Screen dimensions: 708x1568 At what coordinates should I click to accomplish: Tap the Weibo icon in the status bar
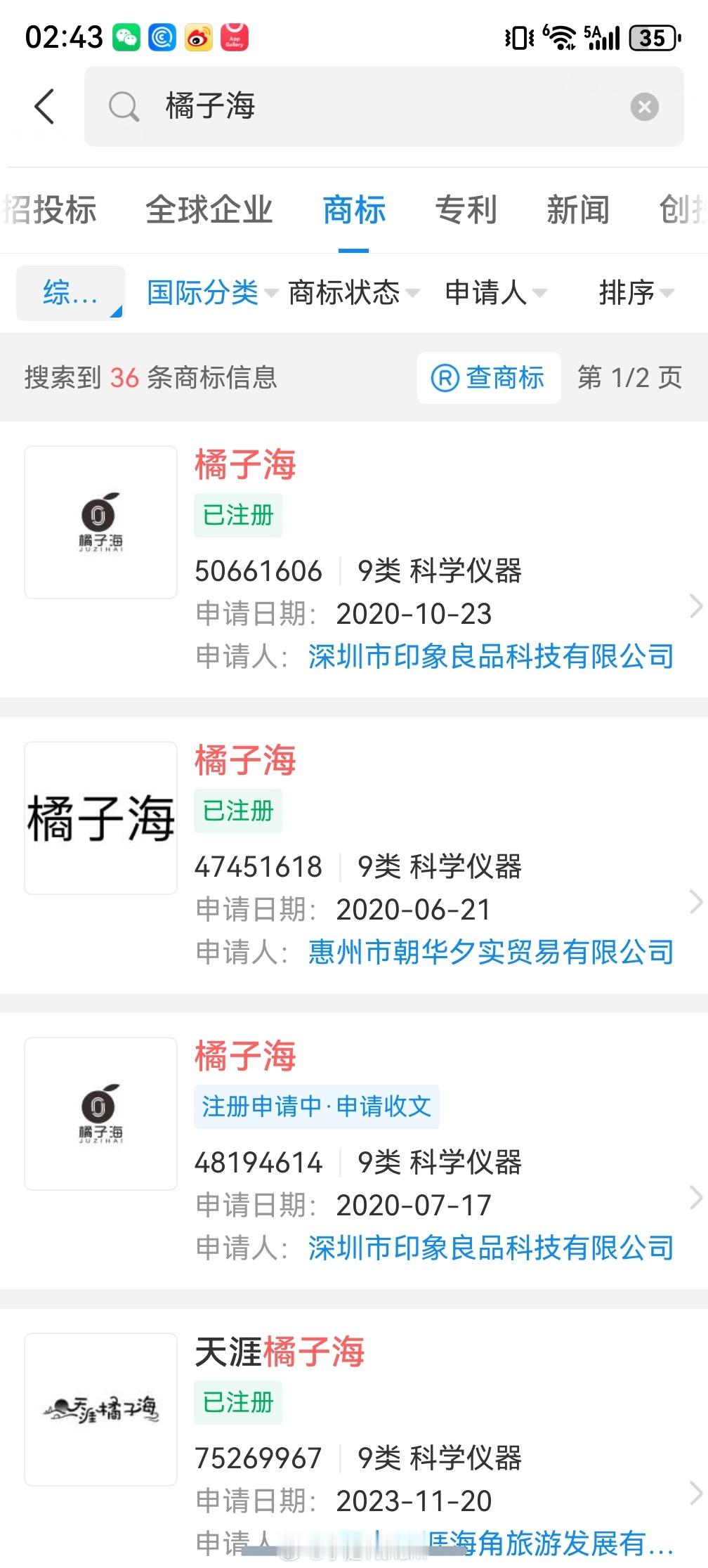pos(197,39)
